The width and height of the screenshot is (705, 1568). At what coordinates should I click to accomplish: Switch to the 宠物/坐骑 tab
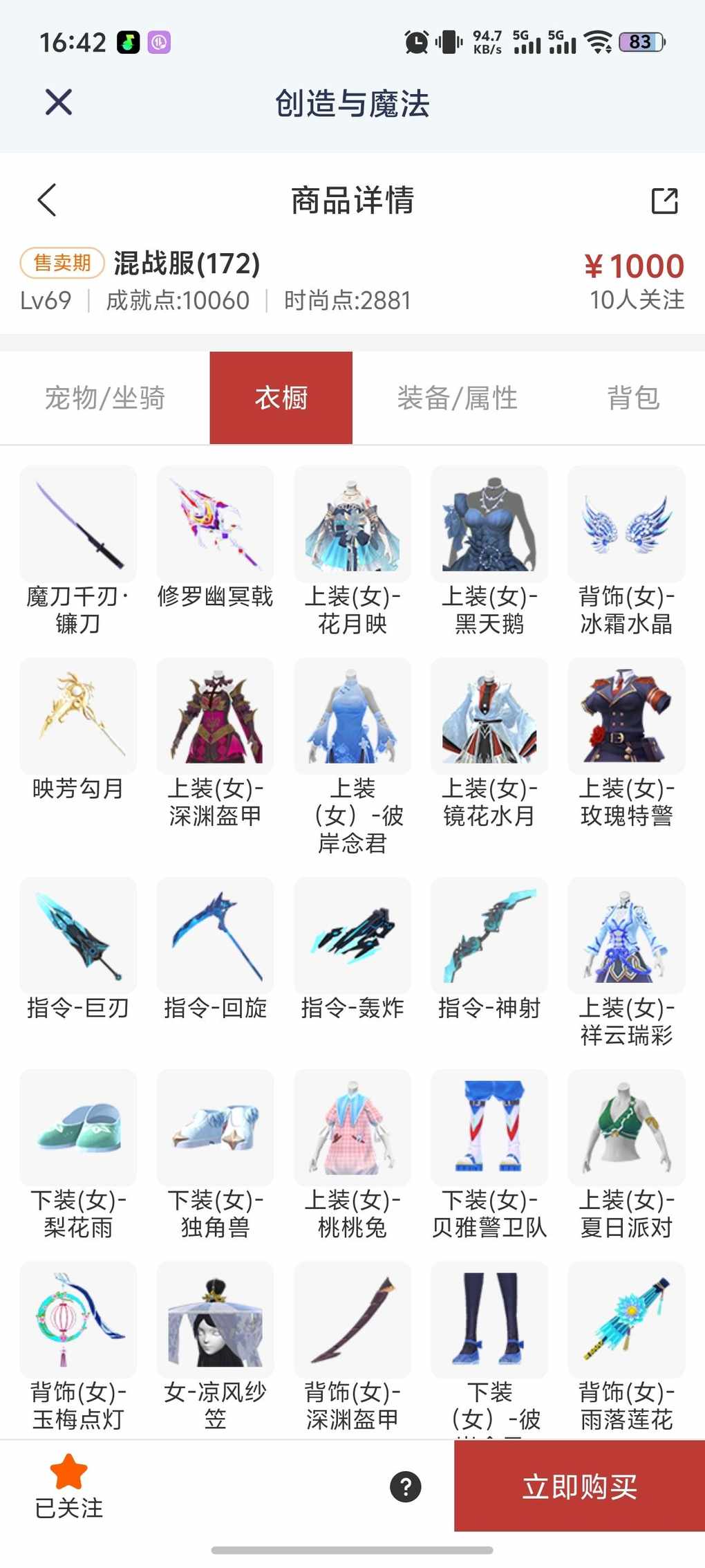(x=105, y=398)
